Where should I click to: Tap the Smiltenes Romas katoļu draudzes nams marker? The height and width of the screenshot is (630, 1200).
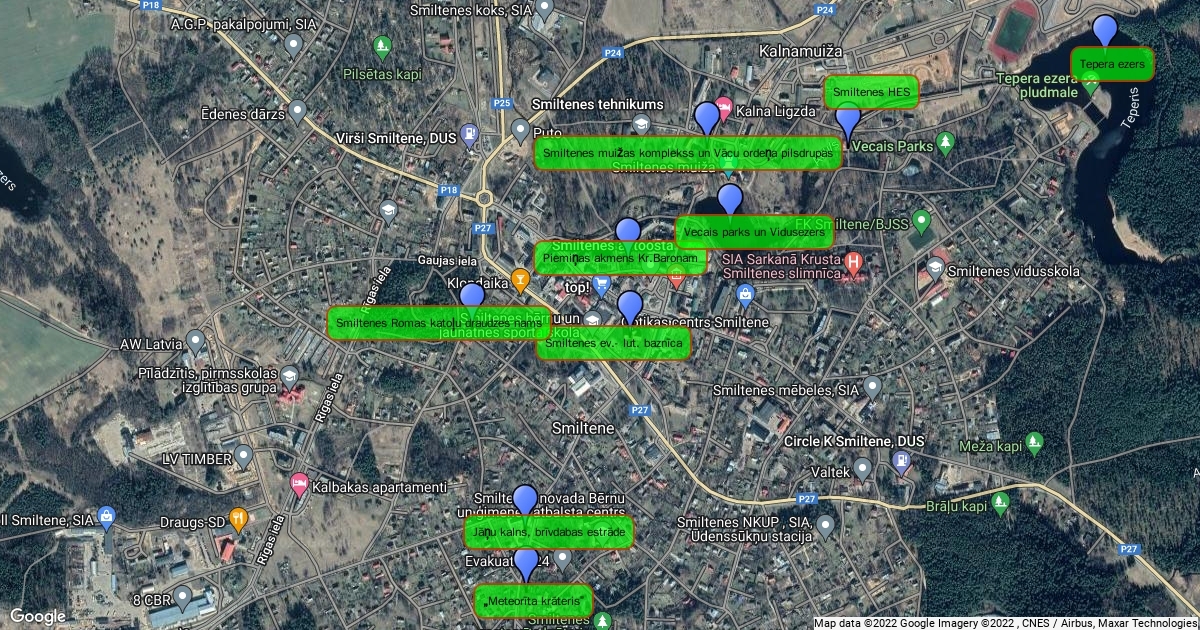tap(471, 296)
